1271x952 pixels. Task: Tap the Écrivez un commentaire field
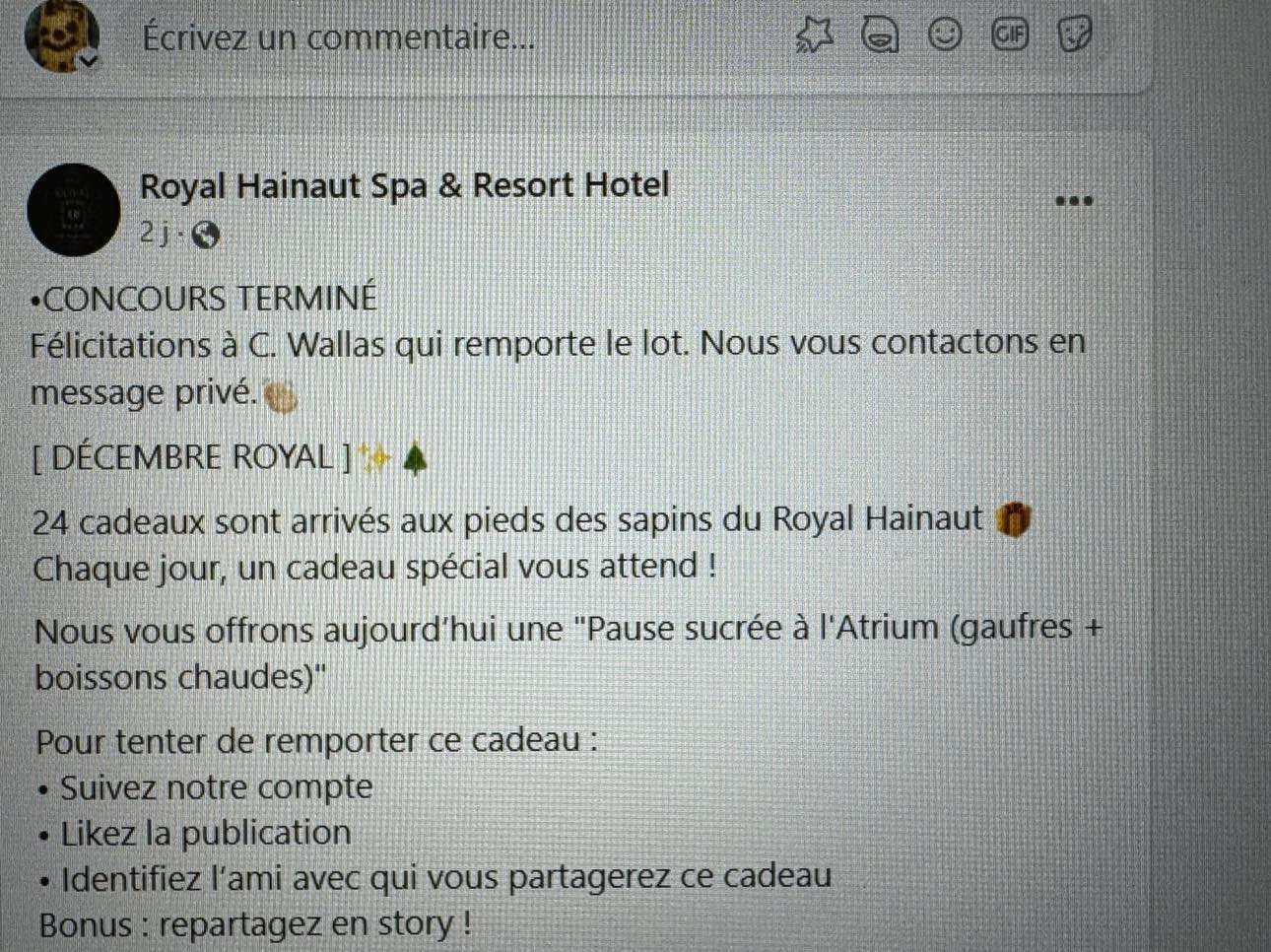tap(339, 37)
